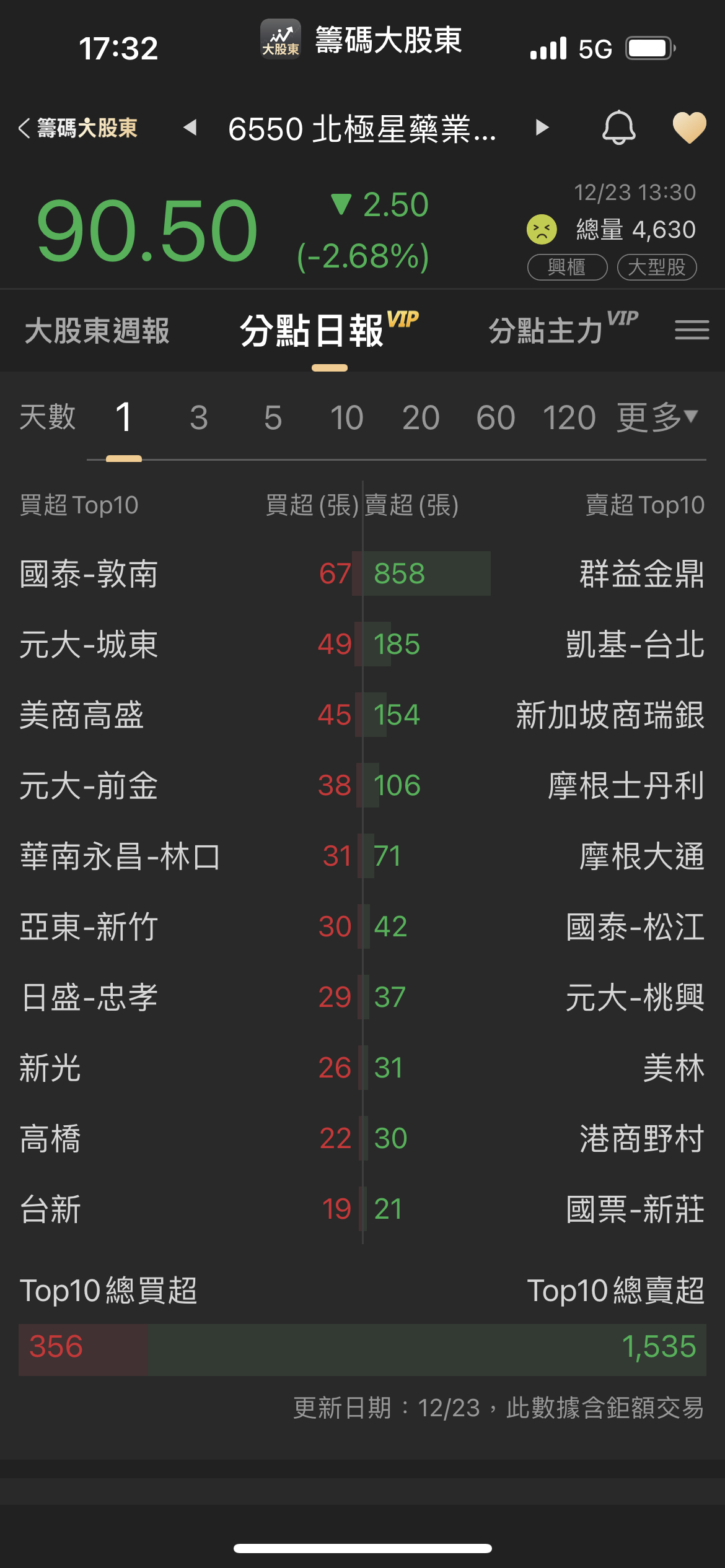Expand the 更多 days dropdown

tap(657, 418)
